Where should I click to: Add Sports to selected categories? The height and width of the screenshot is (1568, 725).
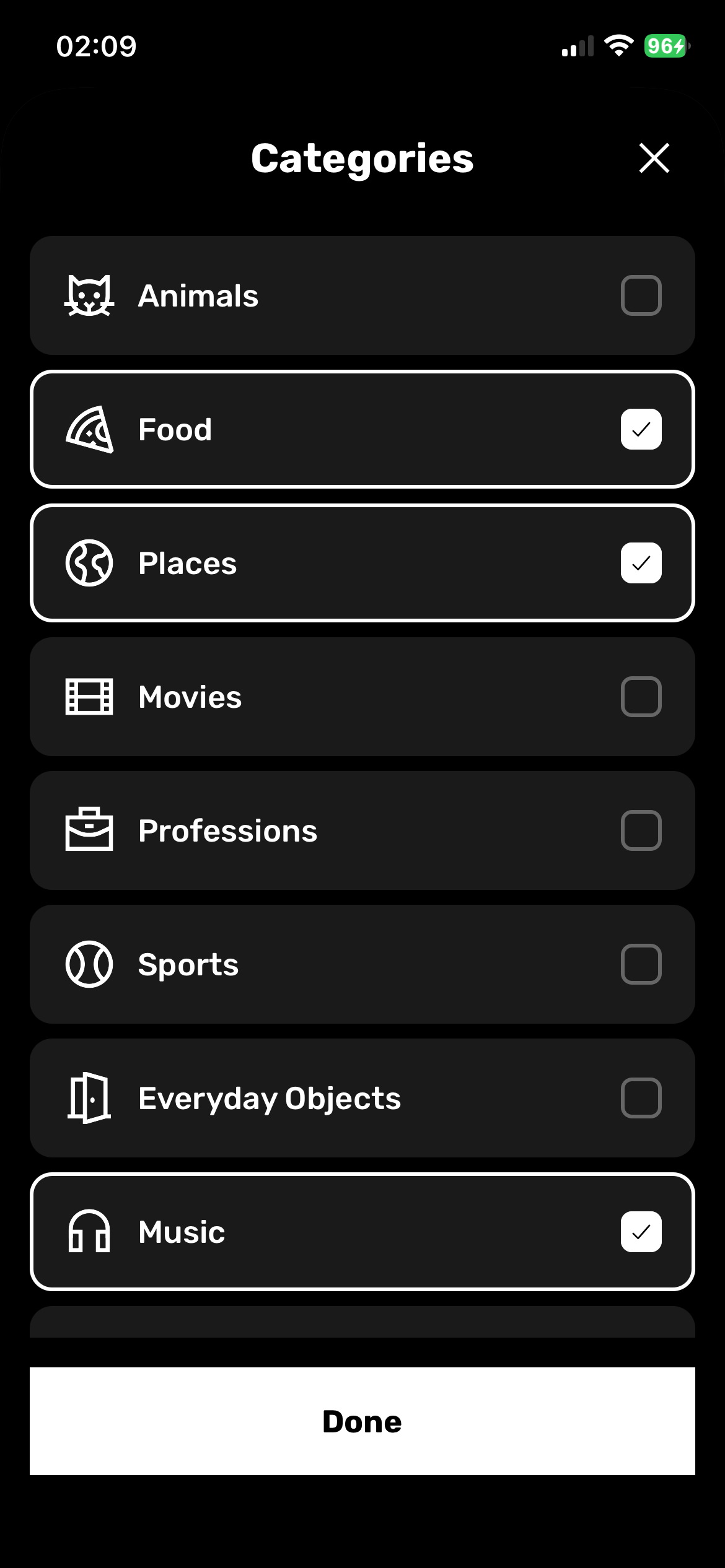click(x=641, y=964)
